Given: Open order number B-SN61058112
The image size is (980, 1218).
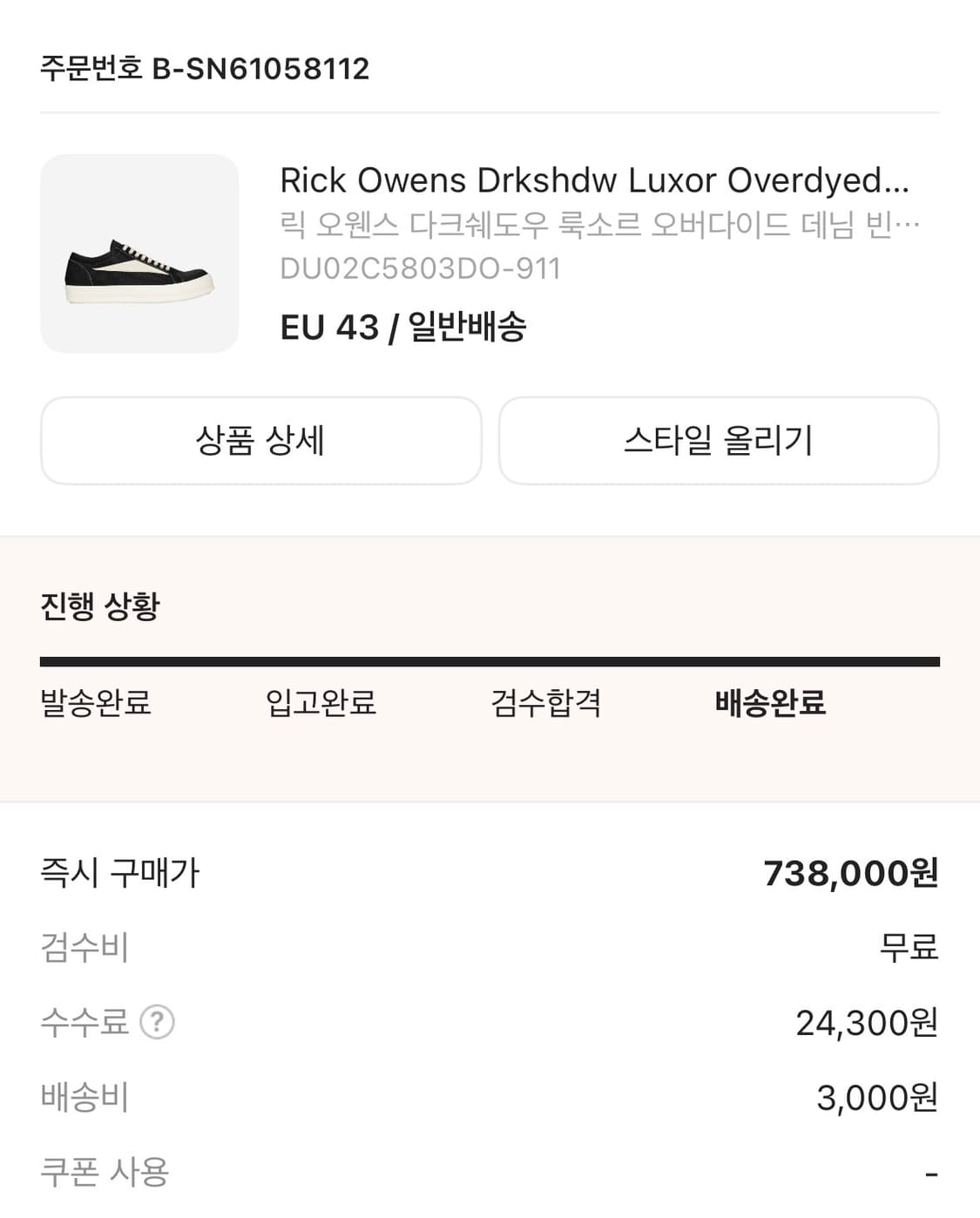Looking at the screenshot, I should point(206,69).
